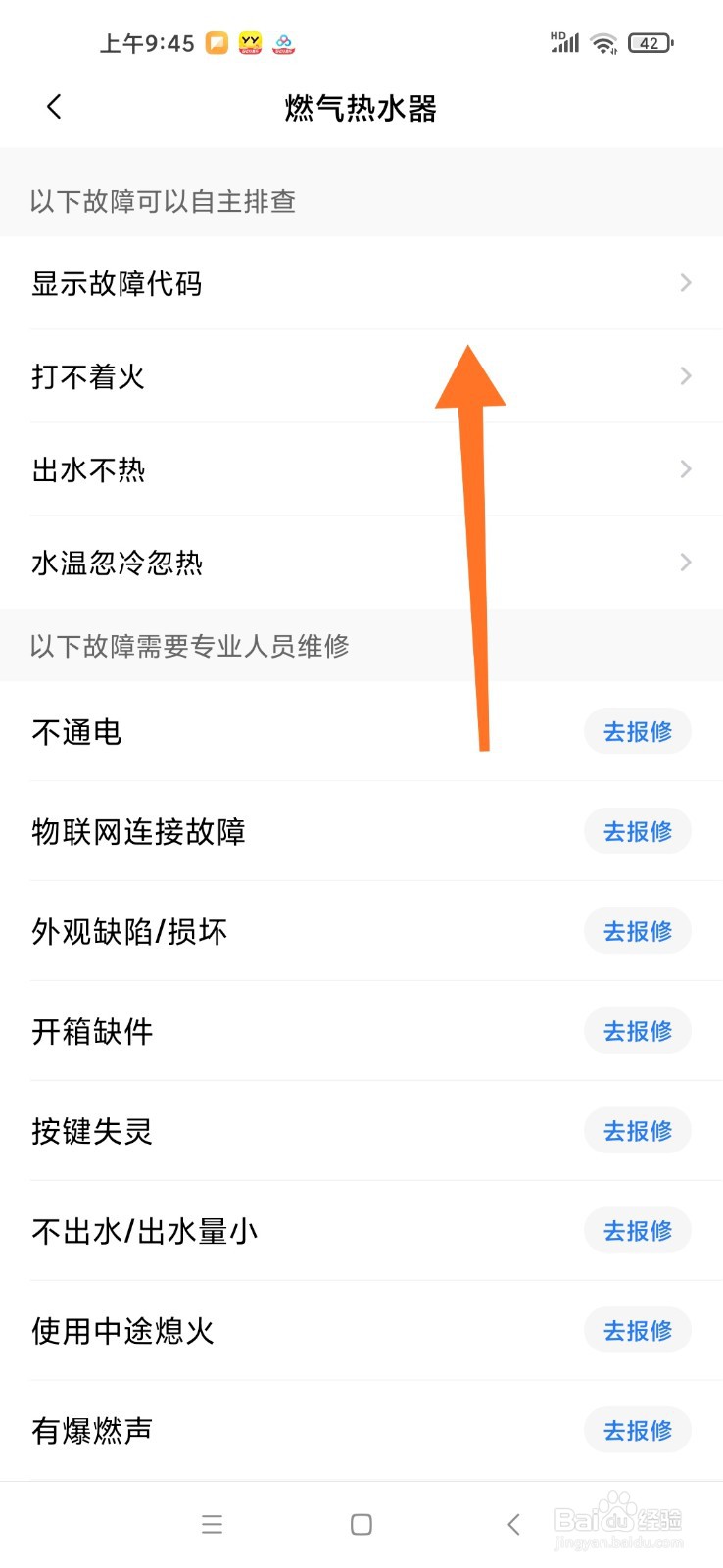
Task: Tap 去报修 beside 开箱缺件
Action: tap(637, 1031)
